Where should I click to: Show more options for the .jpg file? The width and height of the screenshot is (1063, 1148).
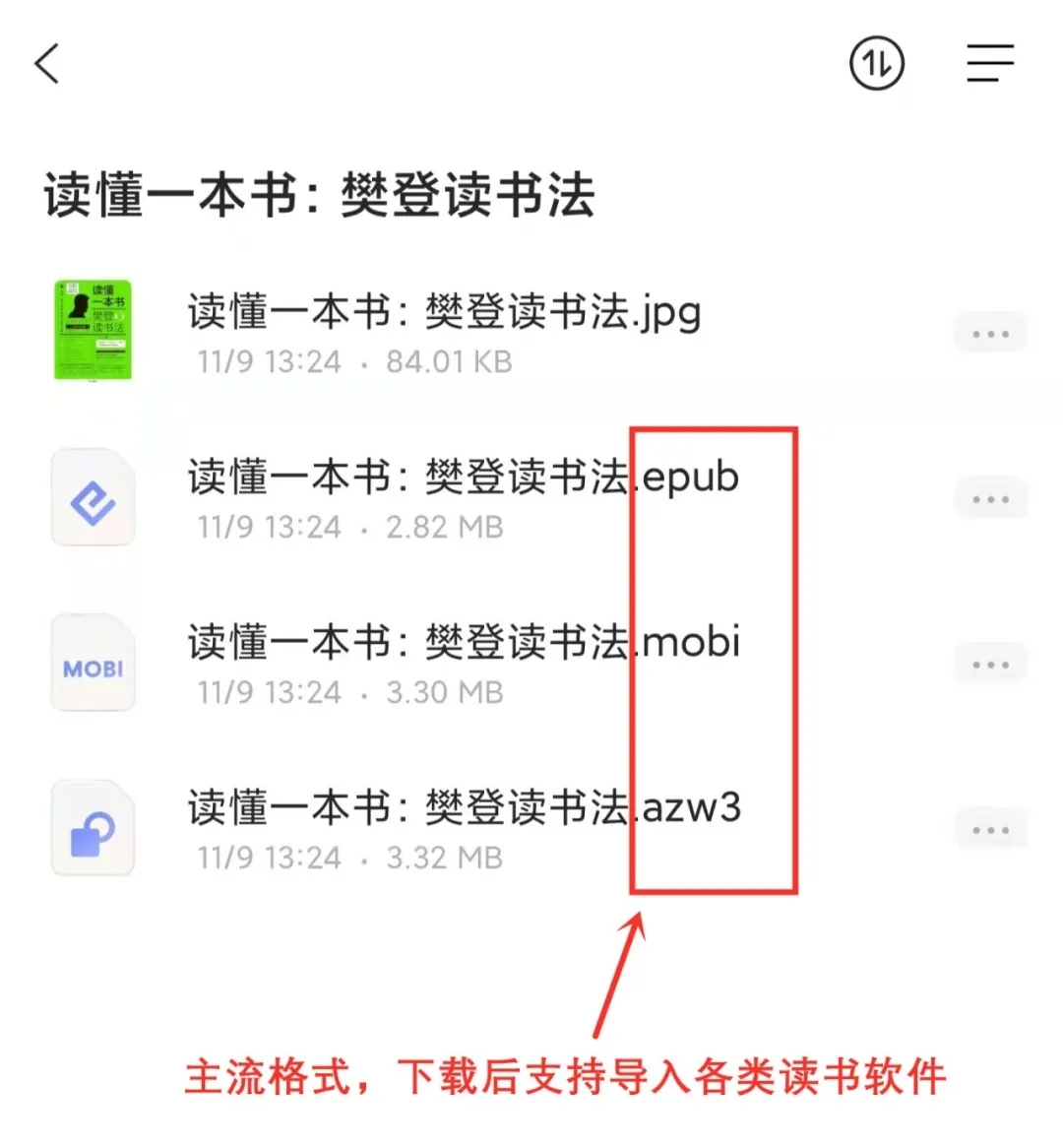989,334
